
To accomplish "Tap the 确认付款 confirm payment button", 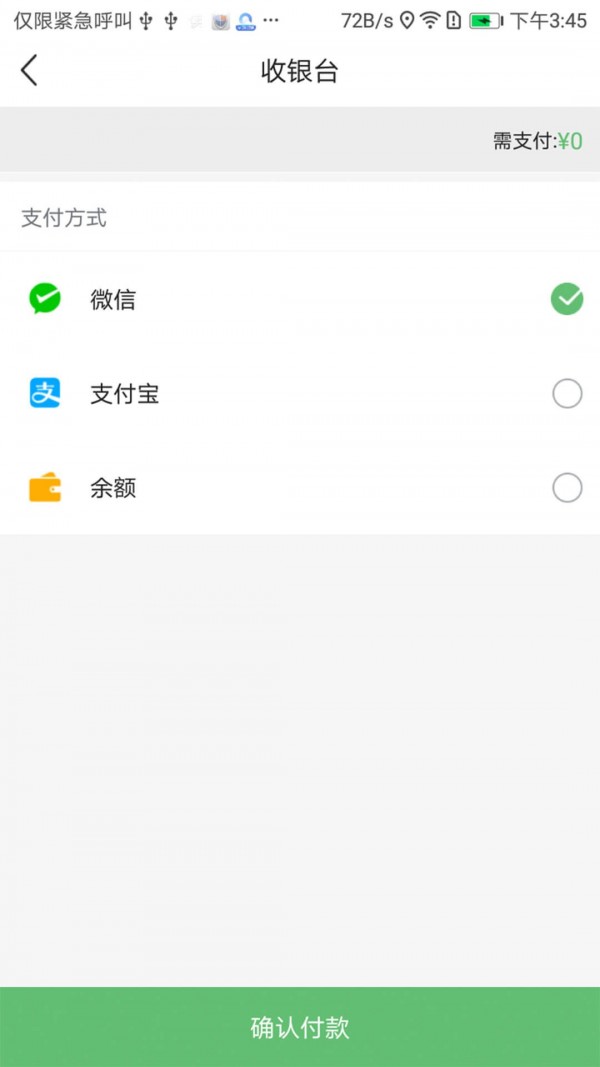I will 300,1027.
